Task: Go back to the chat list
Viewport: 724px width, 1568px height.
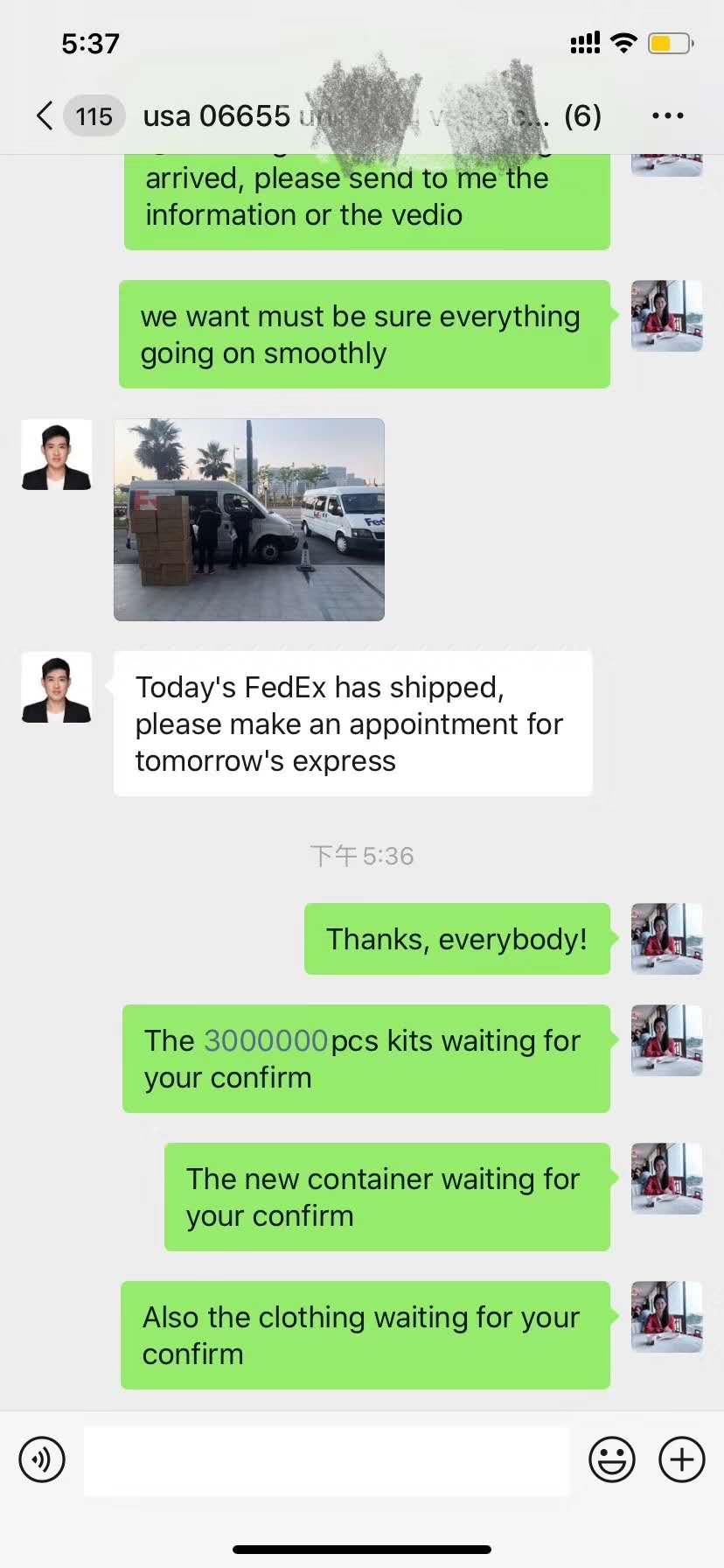Action: point(45,115)
